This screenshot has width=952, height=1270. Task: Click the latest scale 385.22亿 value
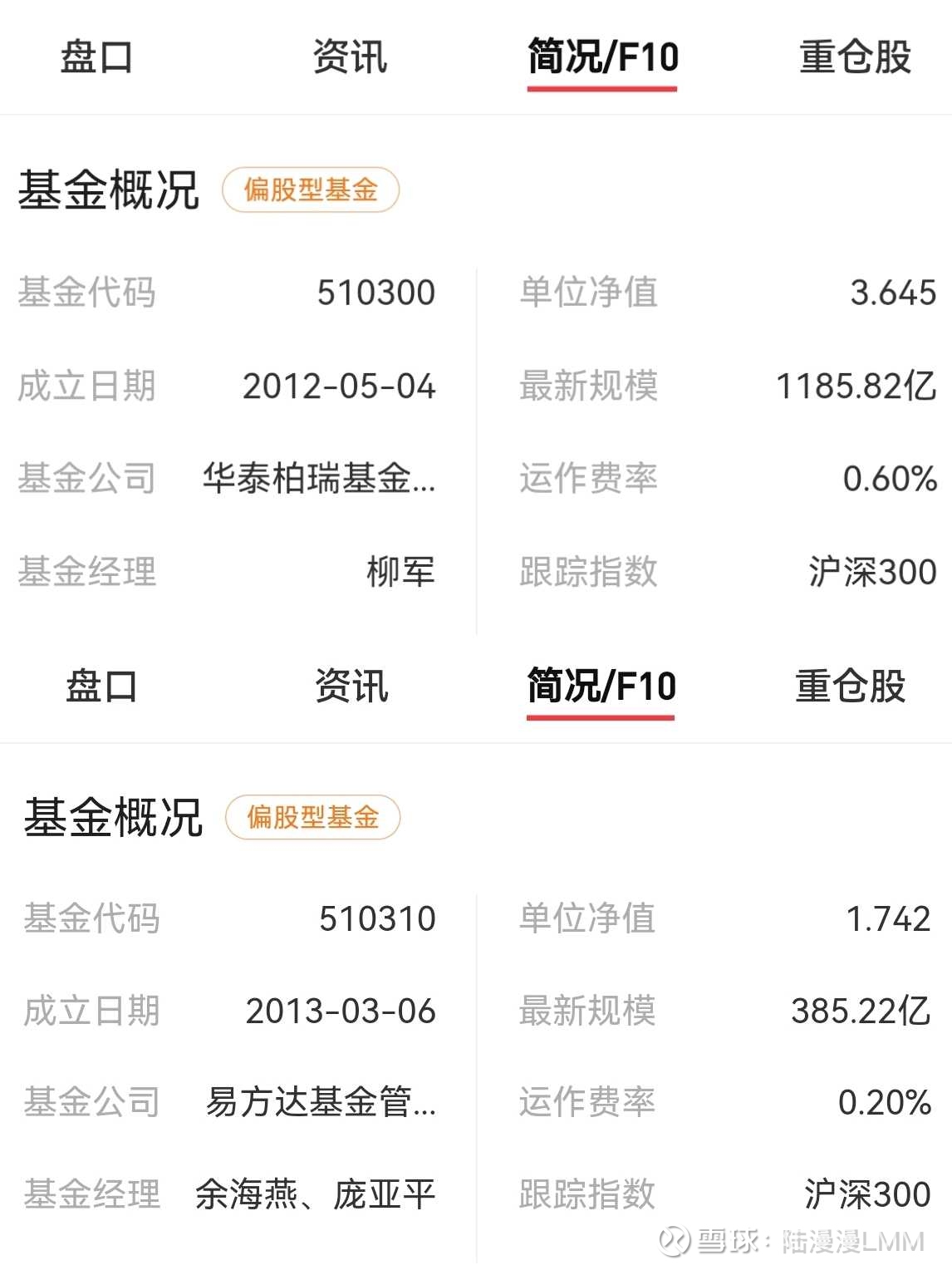[x=861, y=1012]
